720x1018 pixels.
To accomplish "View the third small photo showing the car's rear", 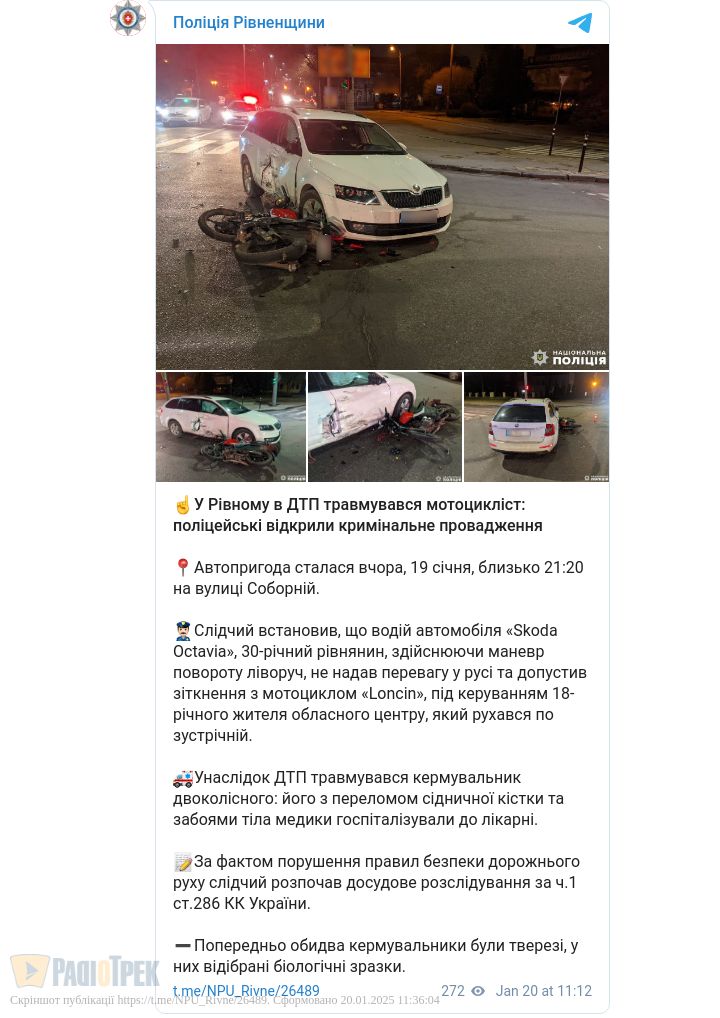I will pos(537,427).
